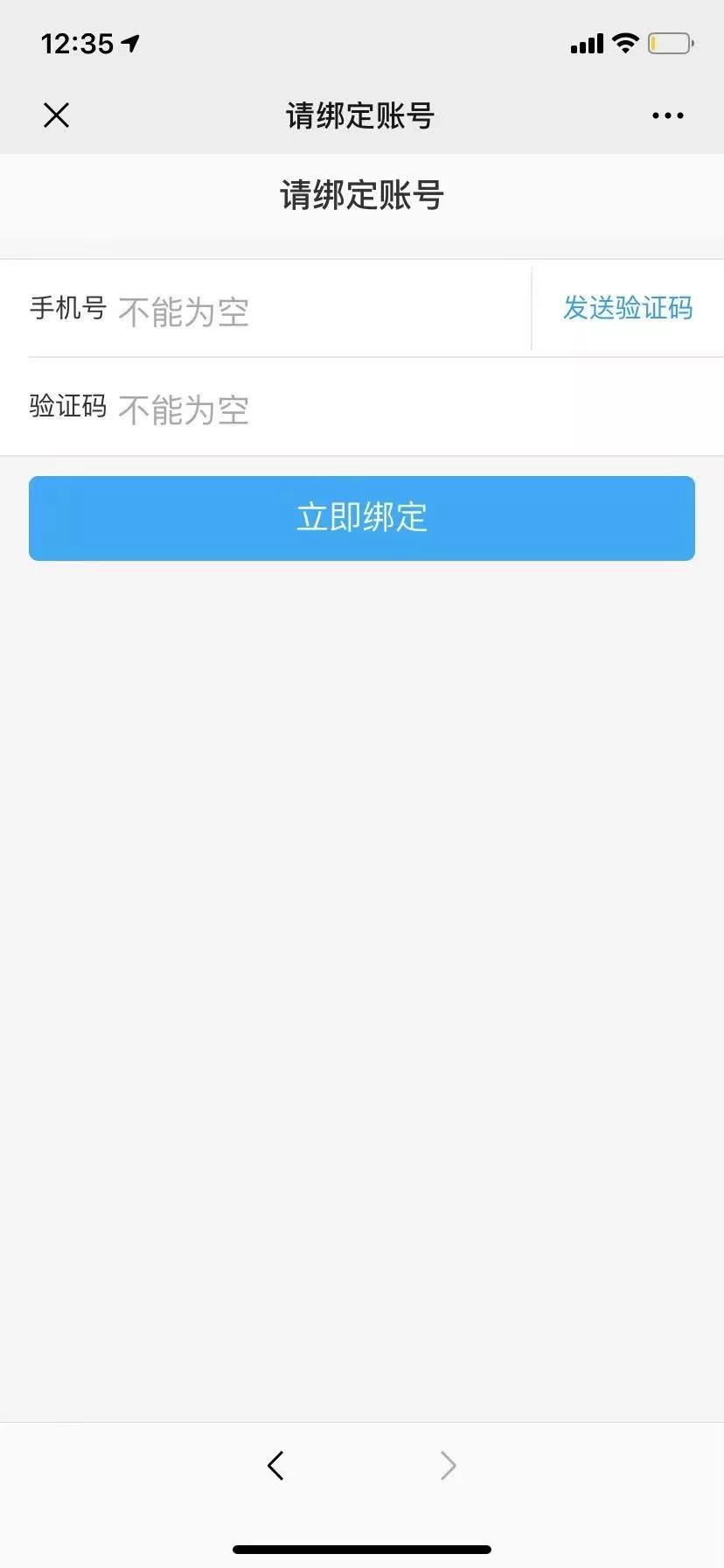Close the 请绑定账号 page
This screenshot has height=1568, width=724.
point(57,115)
